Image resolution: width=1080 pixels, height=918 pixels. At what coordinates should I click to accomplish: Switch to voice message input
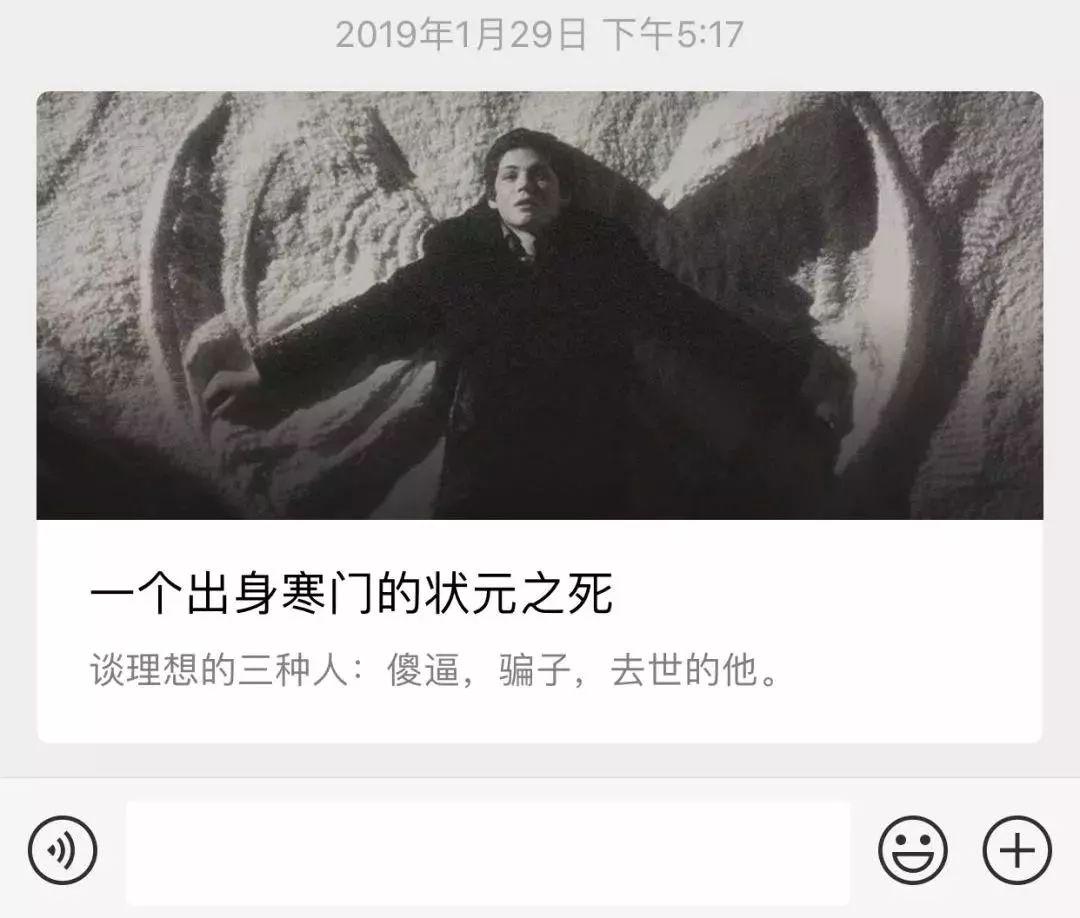pos(62,851)
